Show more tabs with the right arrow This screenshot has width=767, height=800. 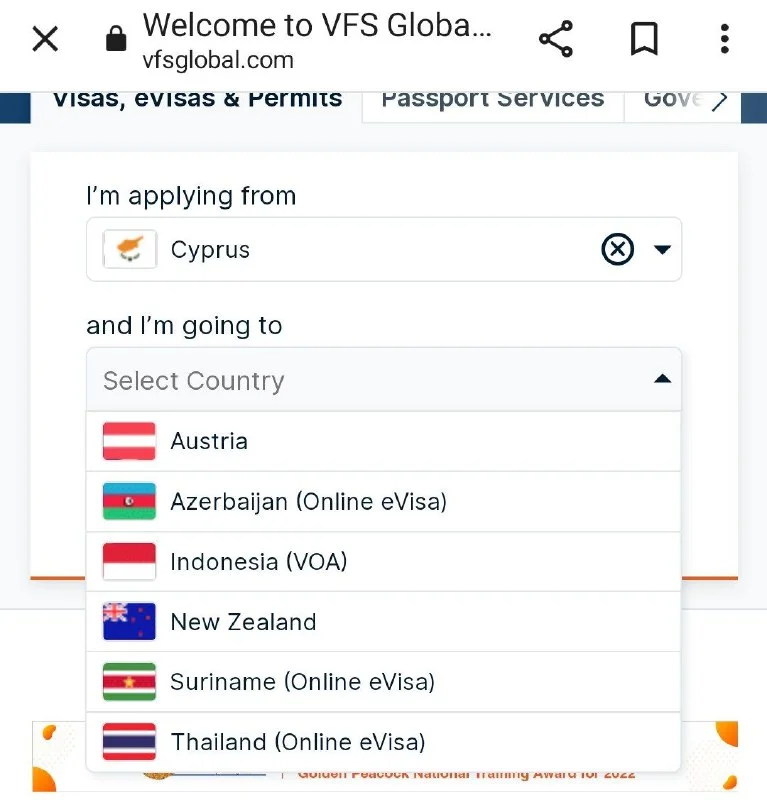tap(719, 100)
